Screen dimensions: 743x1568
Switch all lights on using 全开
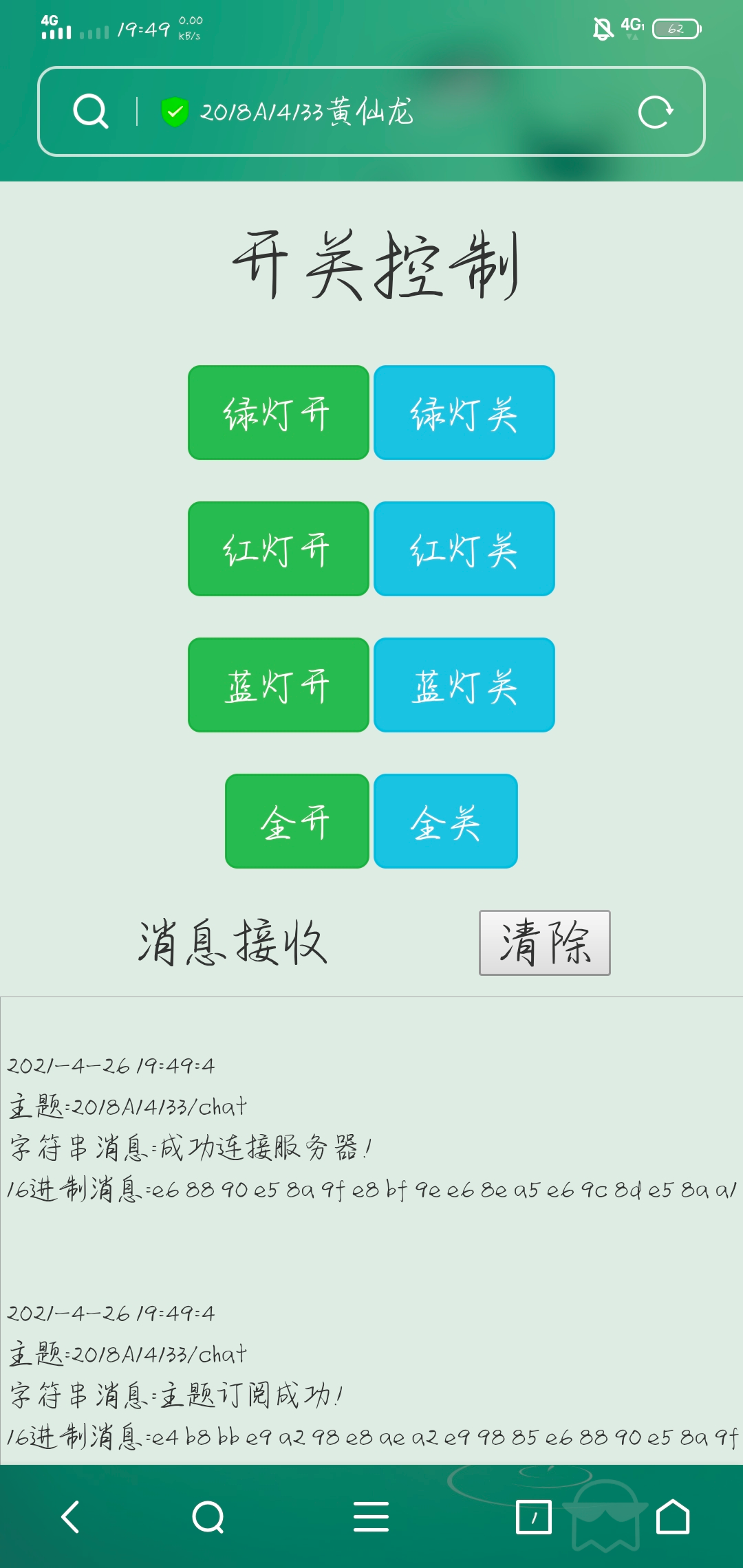tap(297, 821)
